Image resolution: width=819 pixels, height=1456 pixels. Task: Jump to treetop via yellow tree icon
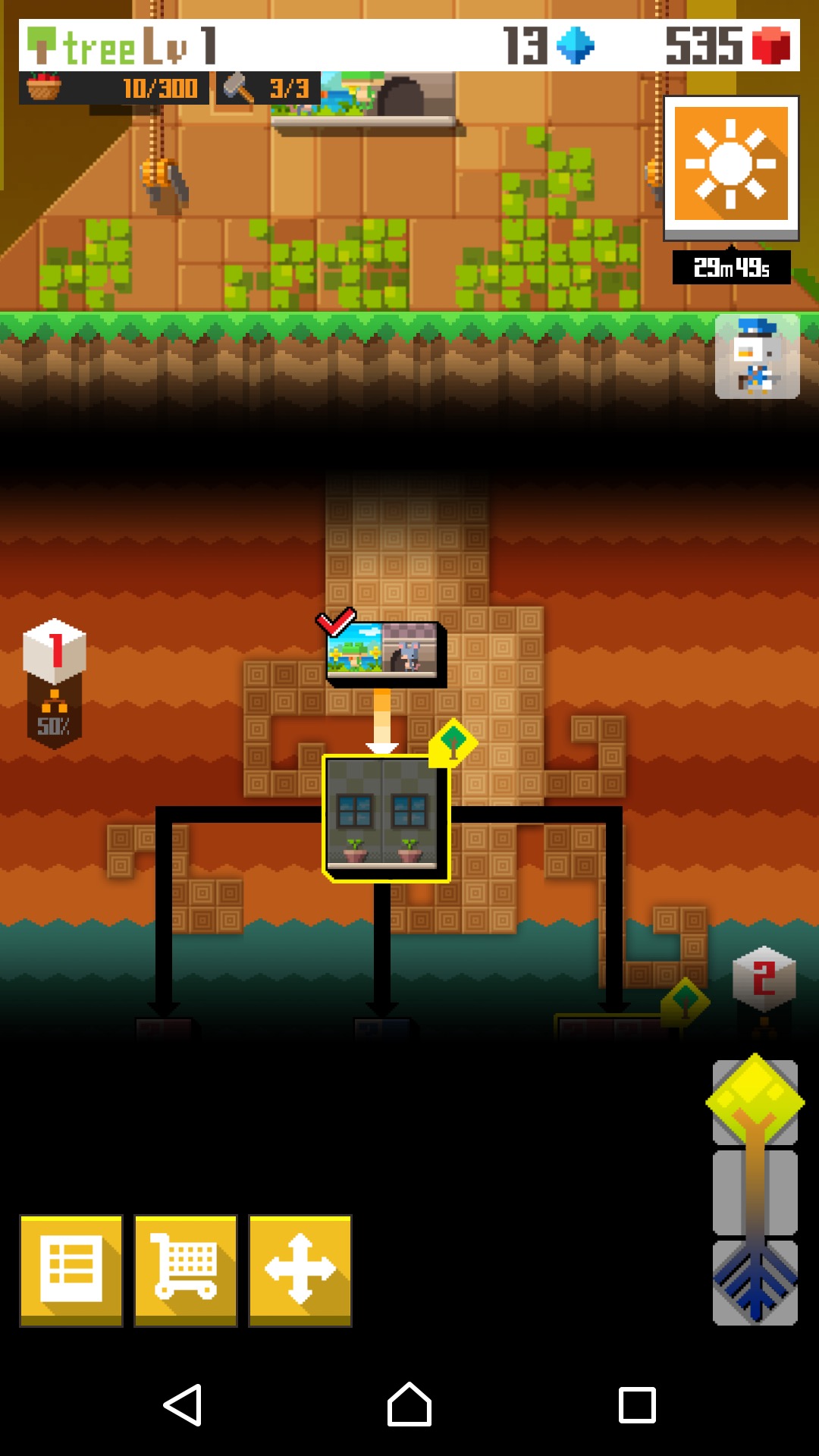click(755, 1101)
